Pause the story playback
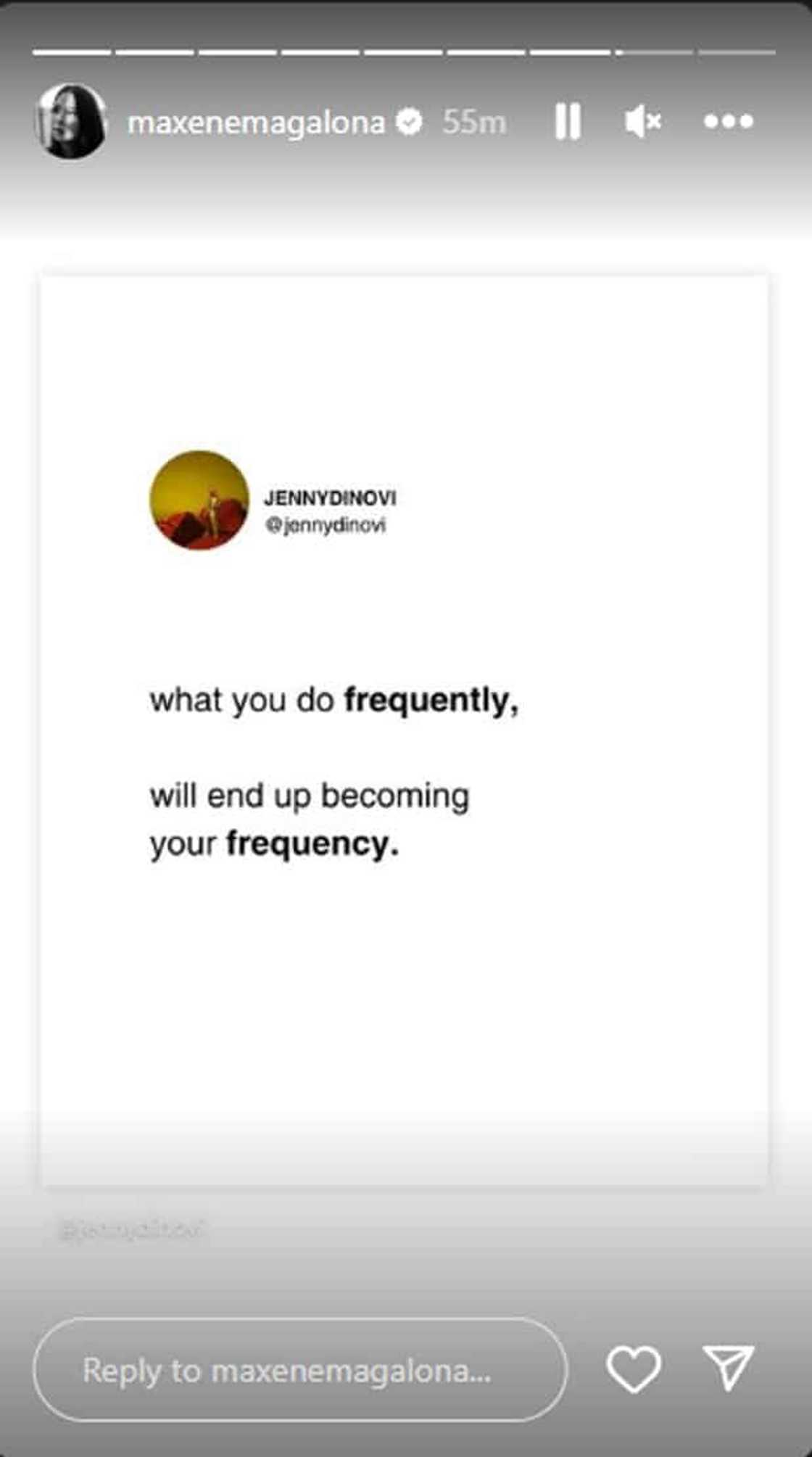This screenshot has width=812, height=1457. click(x=567, y=121)
